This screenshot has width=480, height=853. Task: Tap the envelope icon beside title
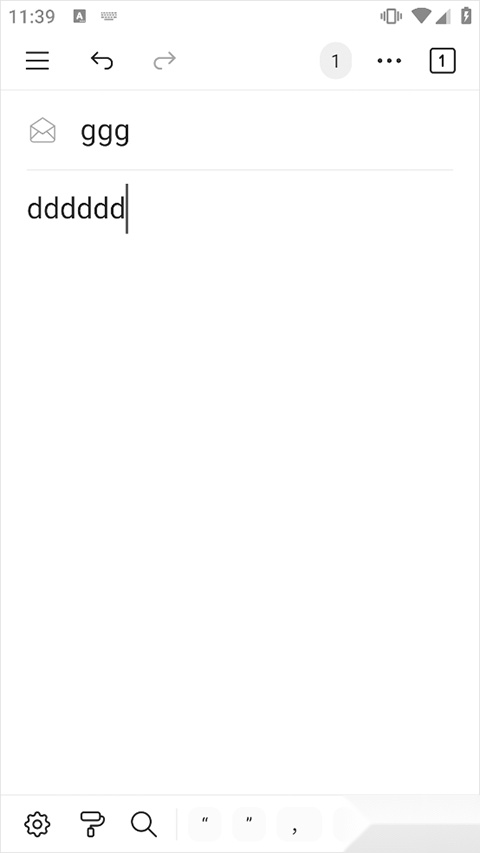tap(42, 131)
